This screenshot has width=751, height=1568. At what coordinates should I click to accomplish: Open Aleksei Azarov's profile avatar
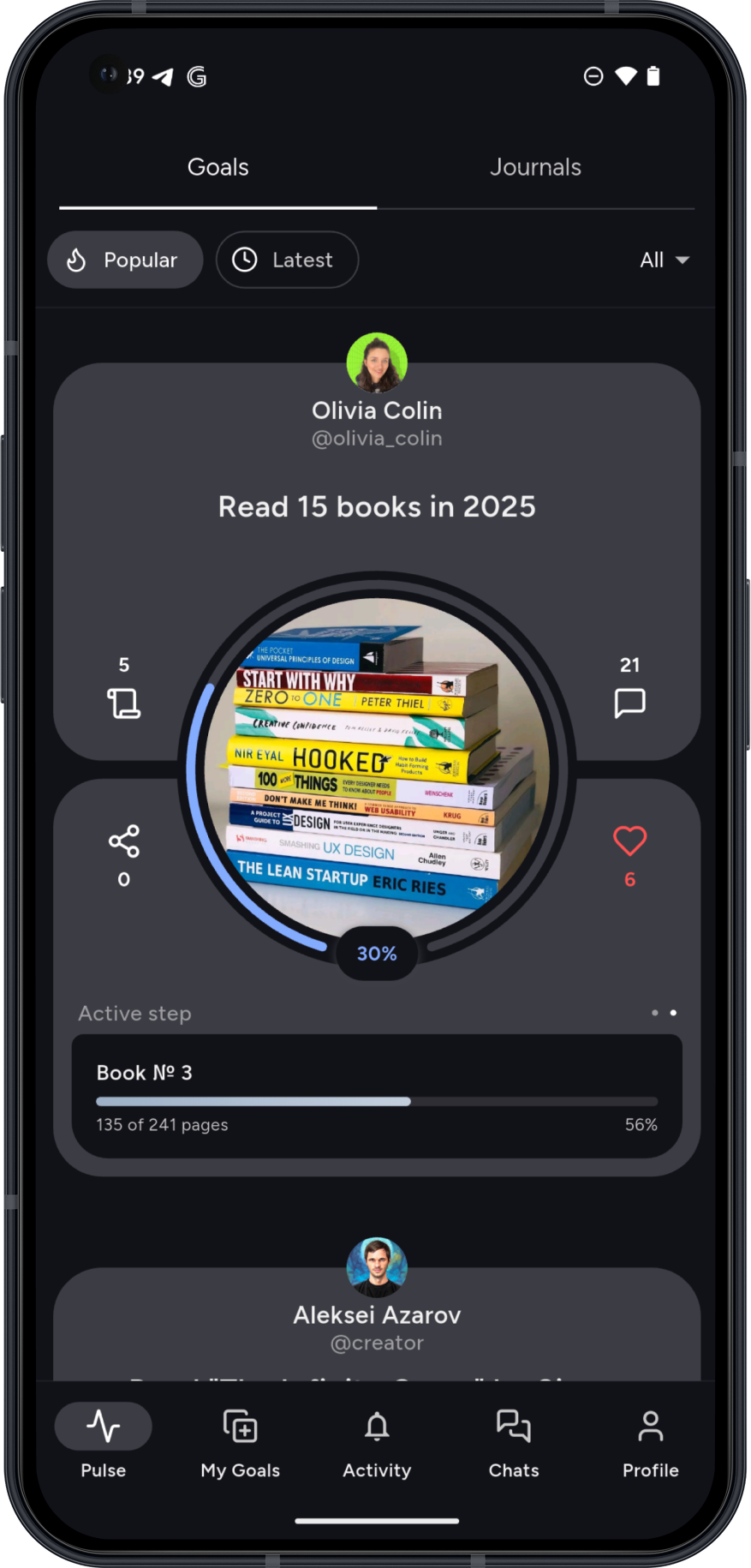pyautogui.click(x=377, y=1266)
